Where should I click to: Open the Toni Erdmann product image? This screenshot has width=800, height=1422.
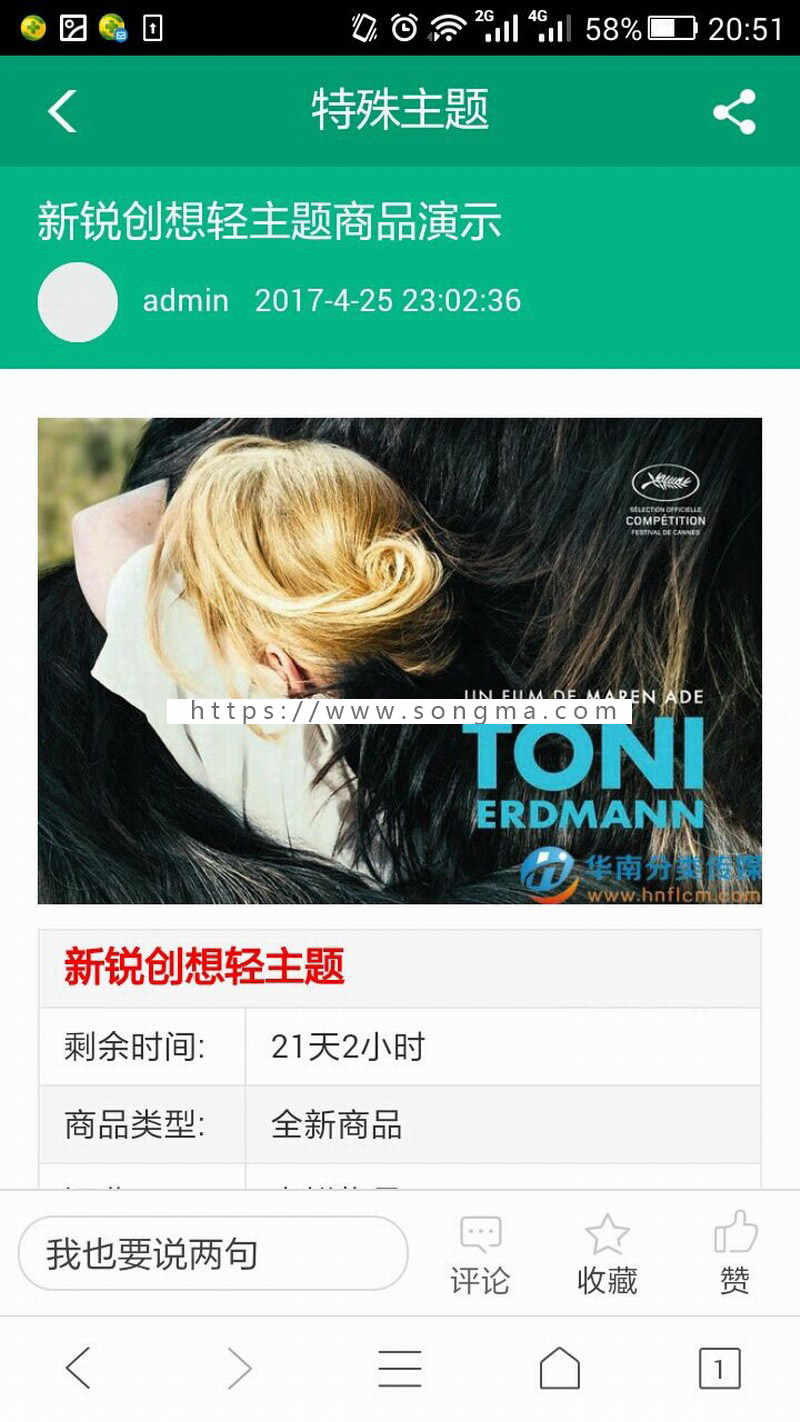(400, 660)
